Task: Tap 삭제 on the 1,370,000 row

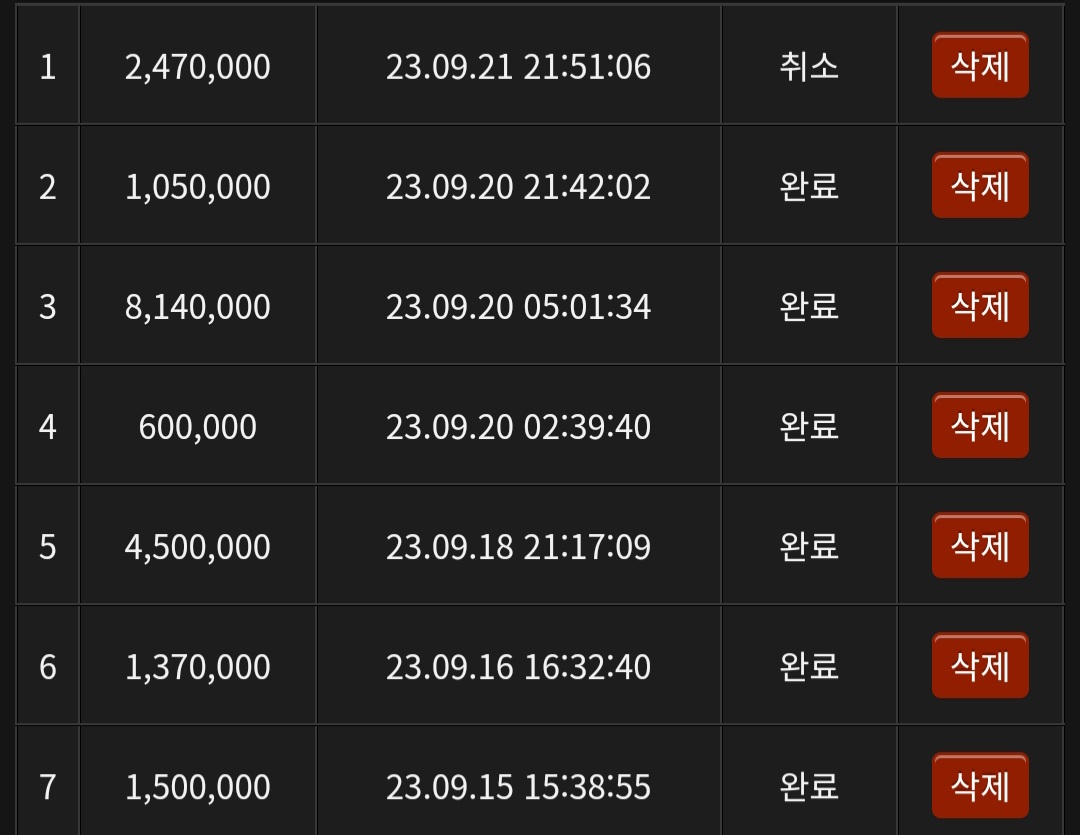Action: [979, 666]
